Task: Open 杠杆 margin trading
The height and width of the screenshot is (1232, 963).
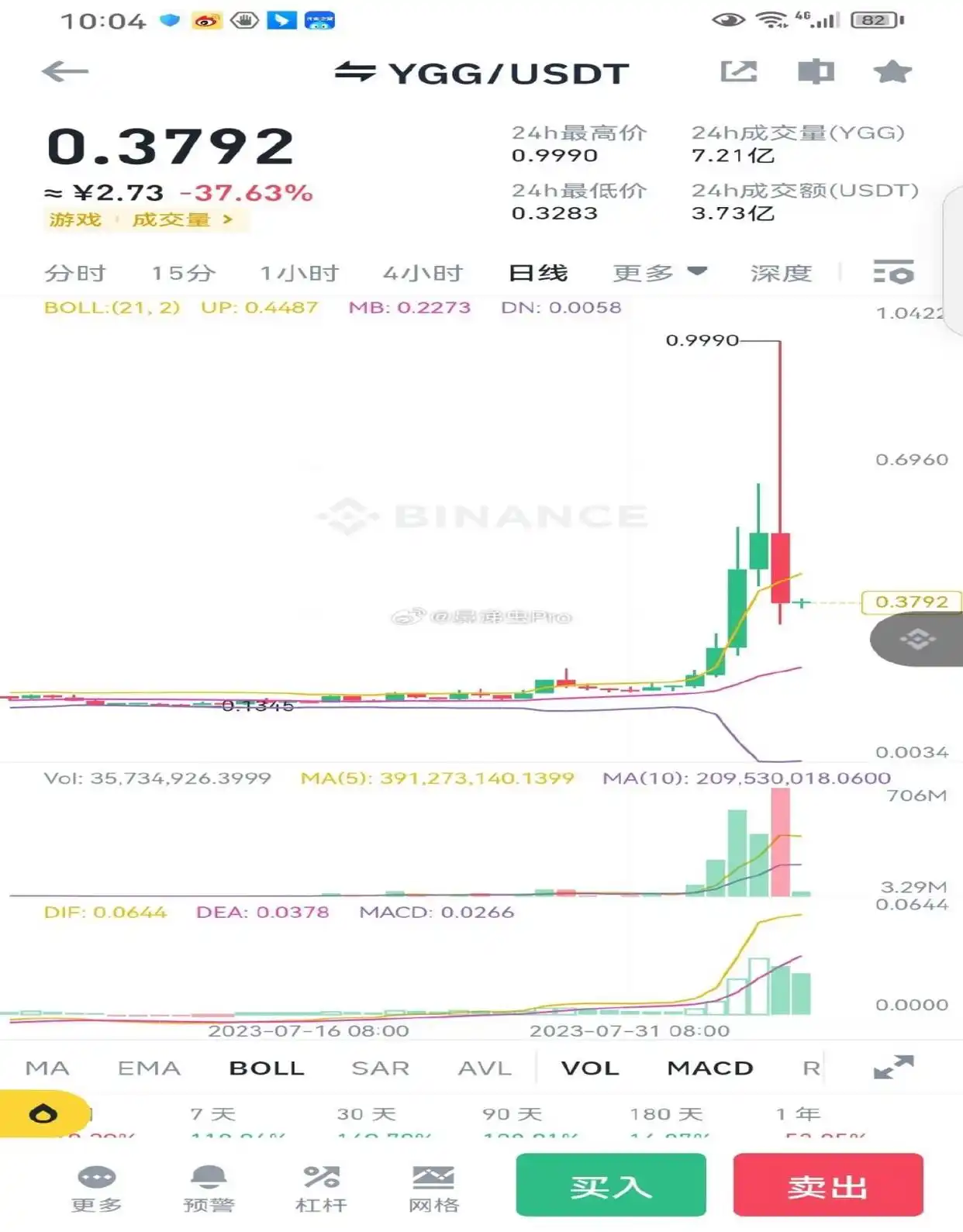Action: pos(321,1189)
